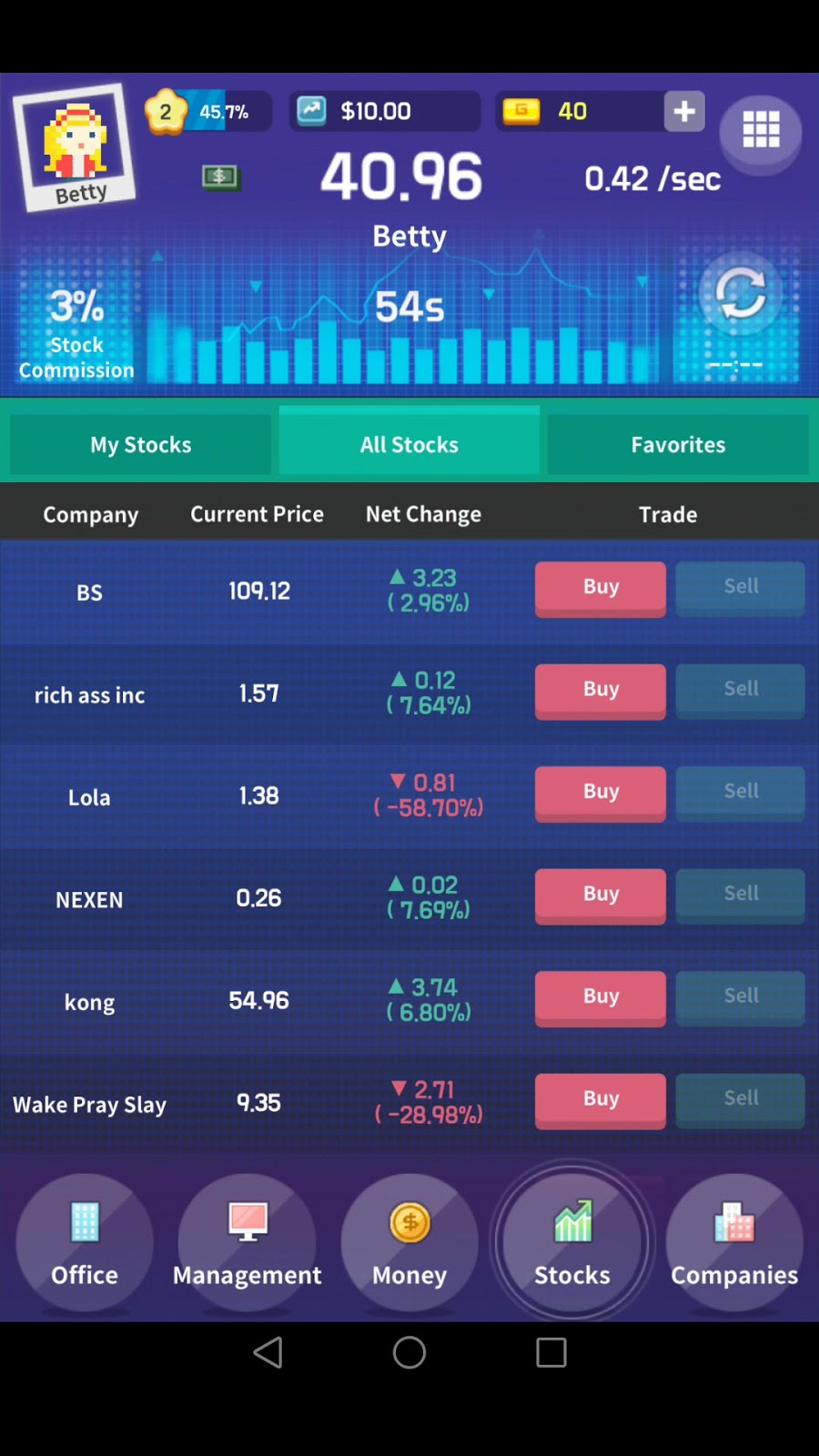Screen dimensions: 819x1456
Task: Buy Wake Pray Slay stock
Action: [601, 1100]
